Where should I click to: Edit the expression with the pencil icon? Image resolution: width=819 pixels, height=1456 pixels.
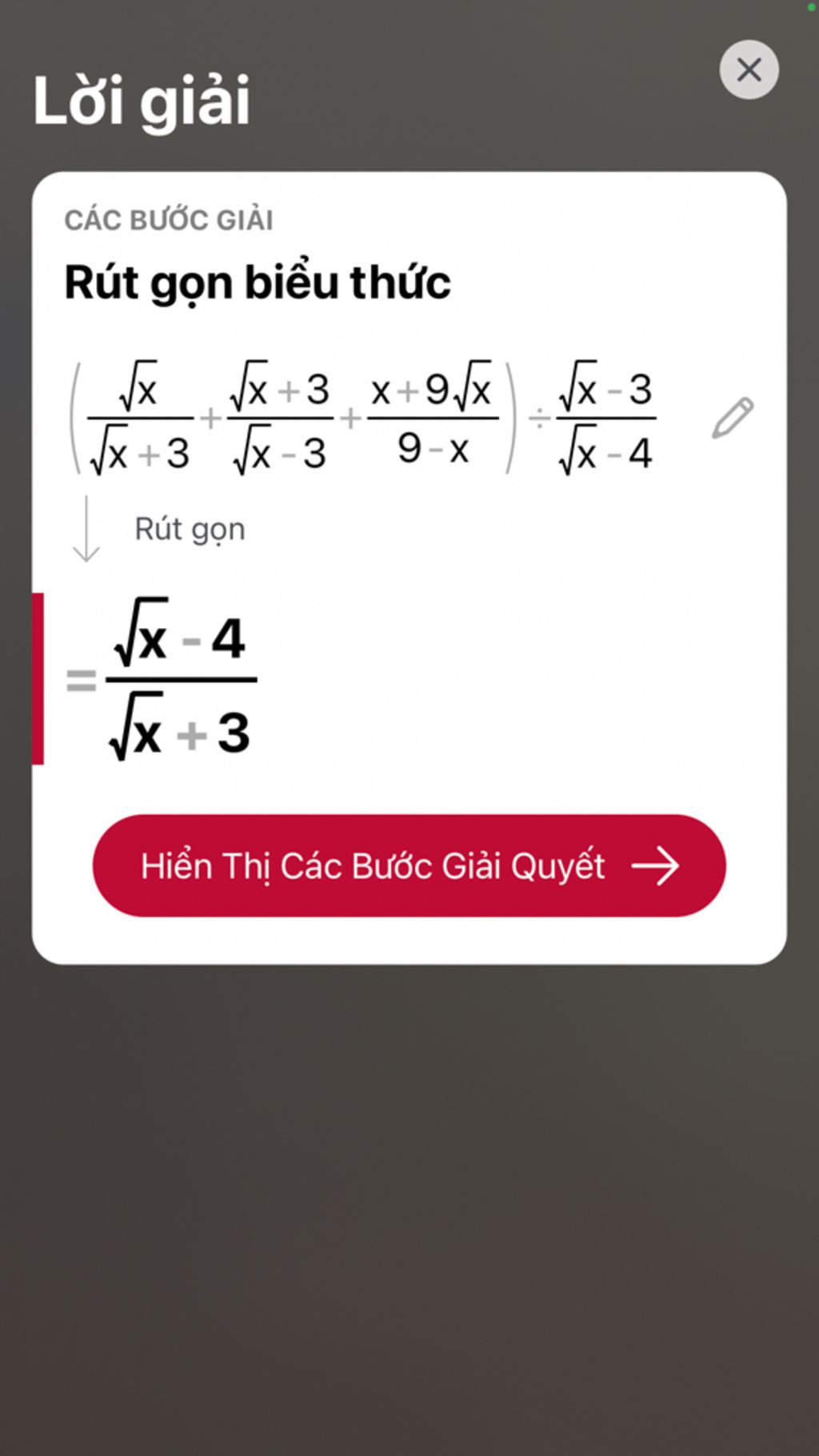[732, 418]
